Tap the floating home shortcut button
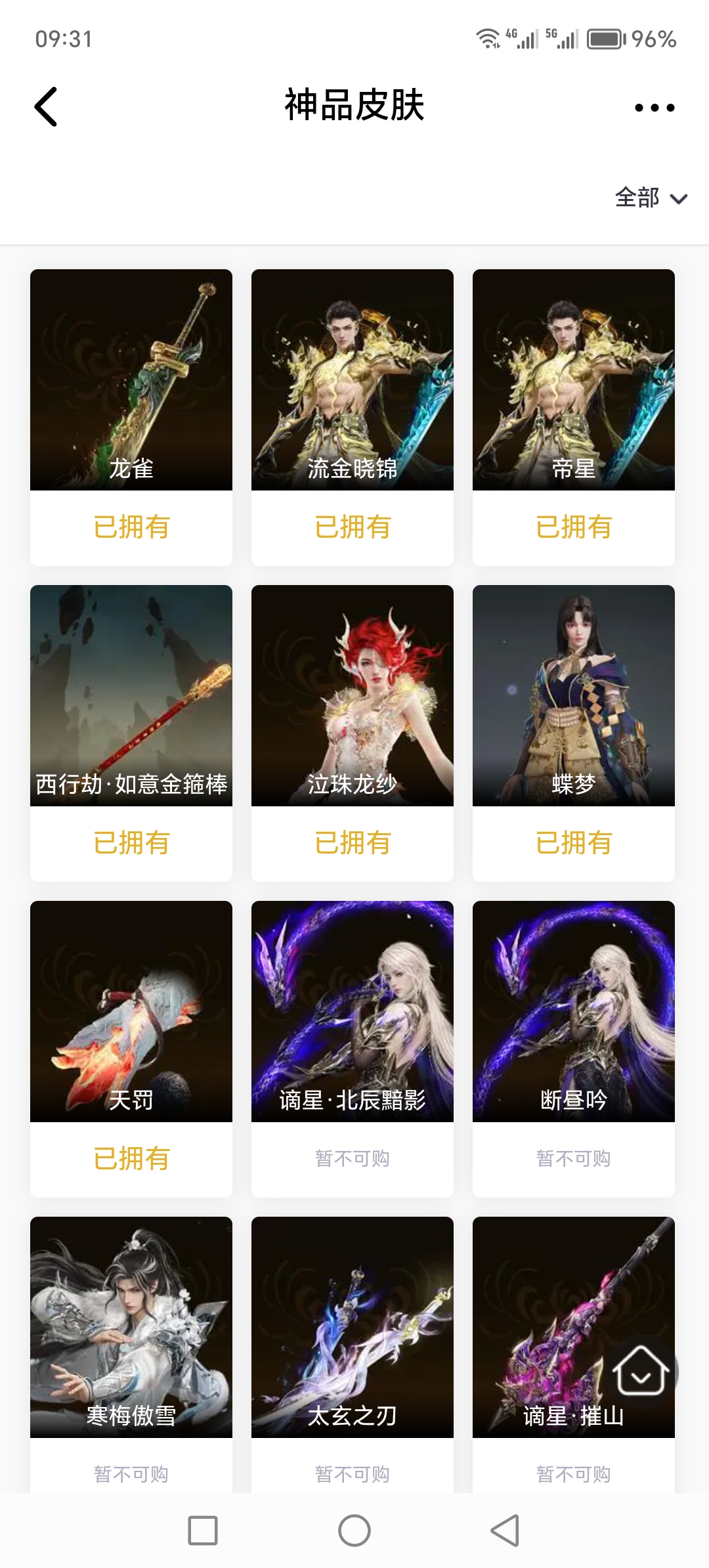The height and width of the screenshot is (1568, 709). [641, 1370]
